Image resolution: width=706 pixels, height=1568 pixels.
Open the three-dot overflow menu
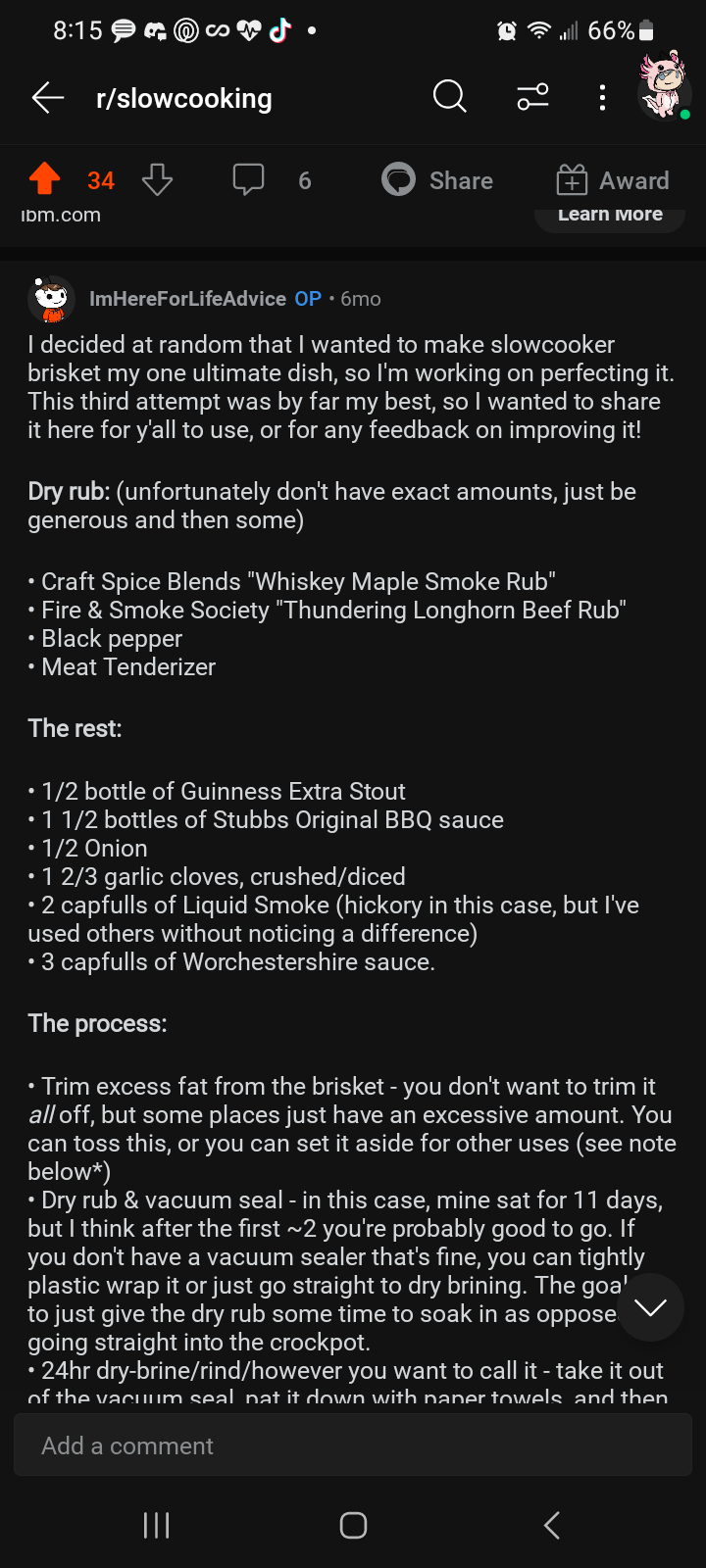[602, 97]
